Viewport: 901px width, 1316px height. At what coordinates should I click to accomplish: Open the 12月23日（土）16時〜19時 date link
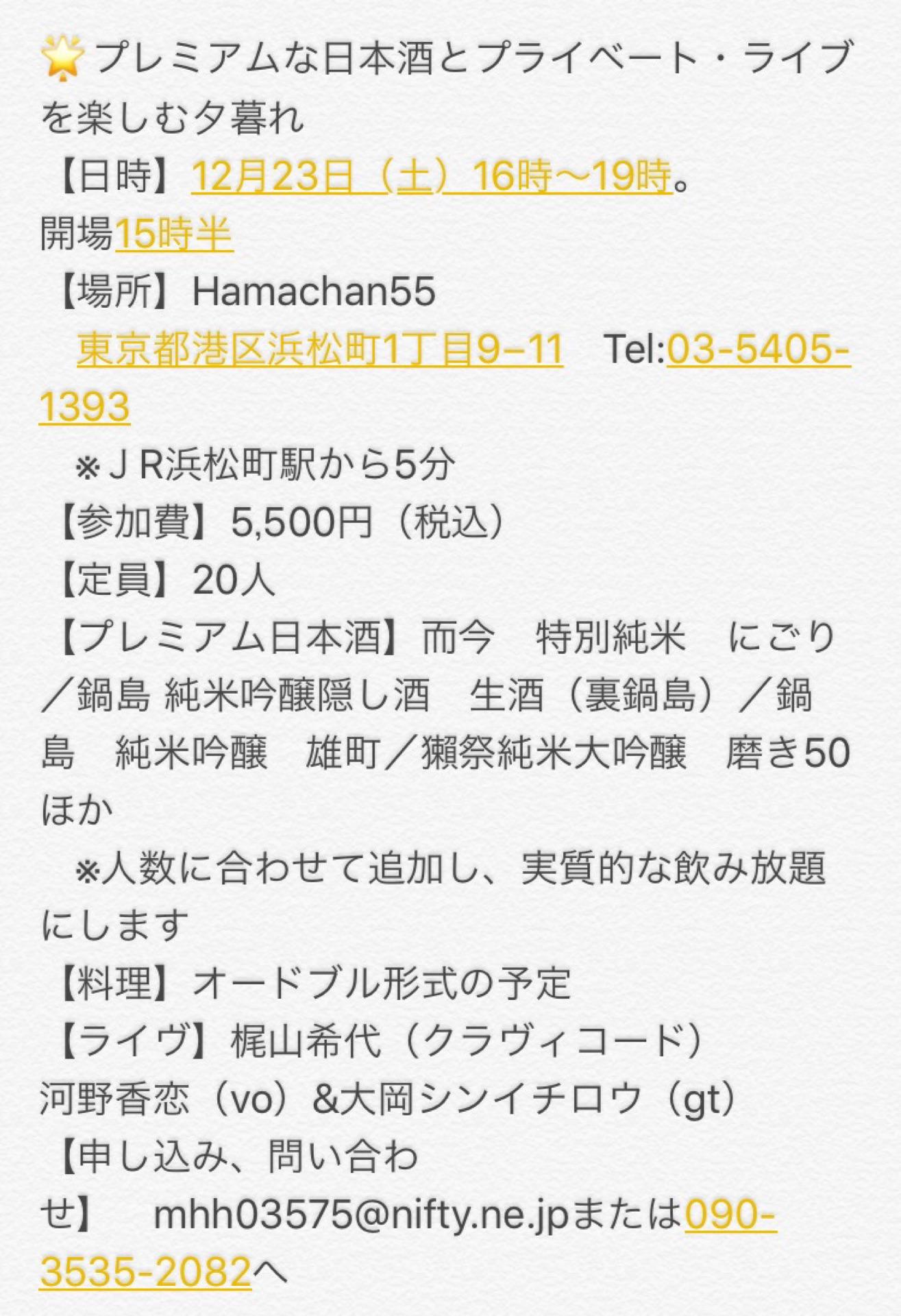430,177
